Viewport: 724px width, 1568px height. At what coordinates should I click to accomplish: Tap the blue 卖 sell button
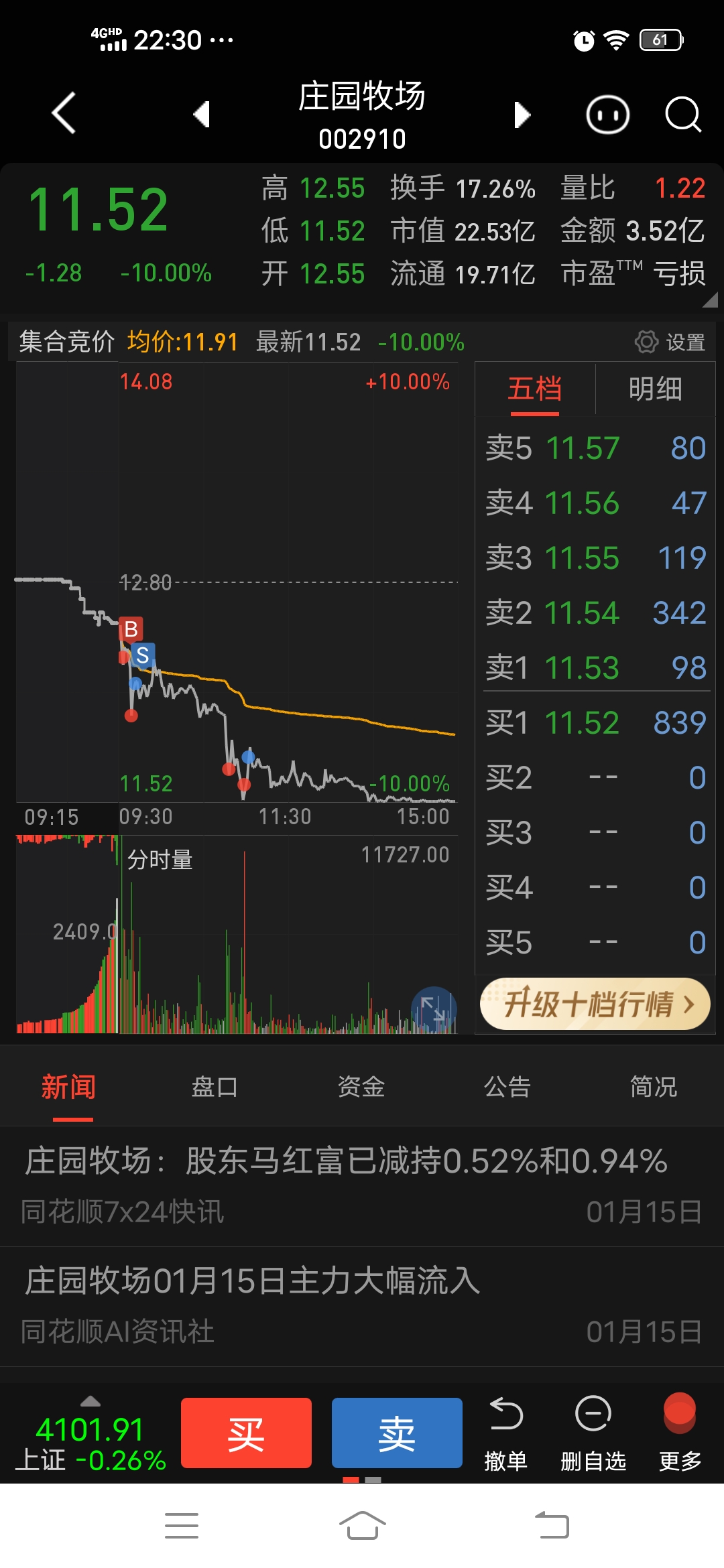tap(397, 1433)
